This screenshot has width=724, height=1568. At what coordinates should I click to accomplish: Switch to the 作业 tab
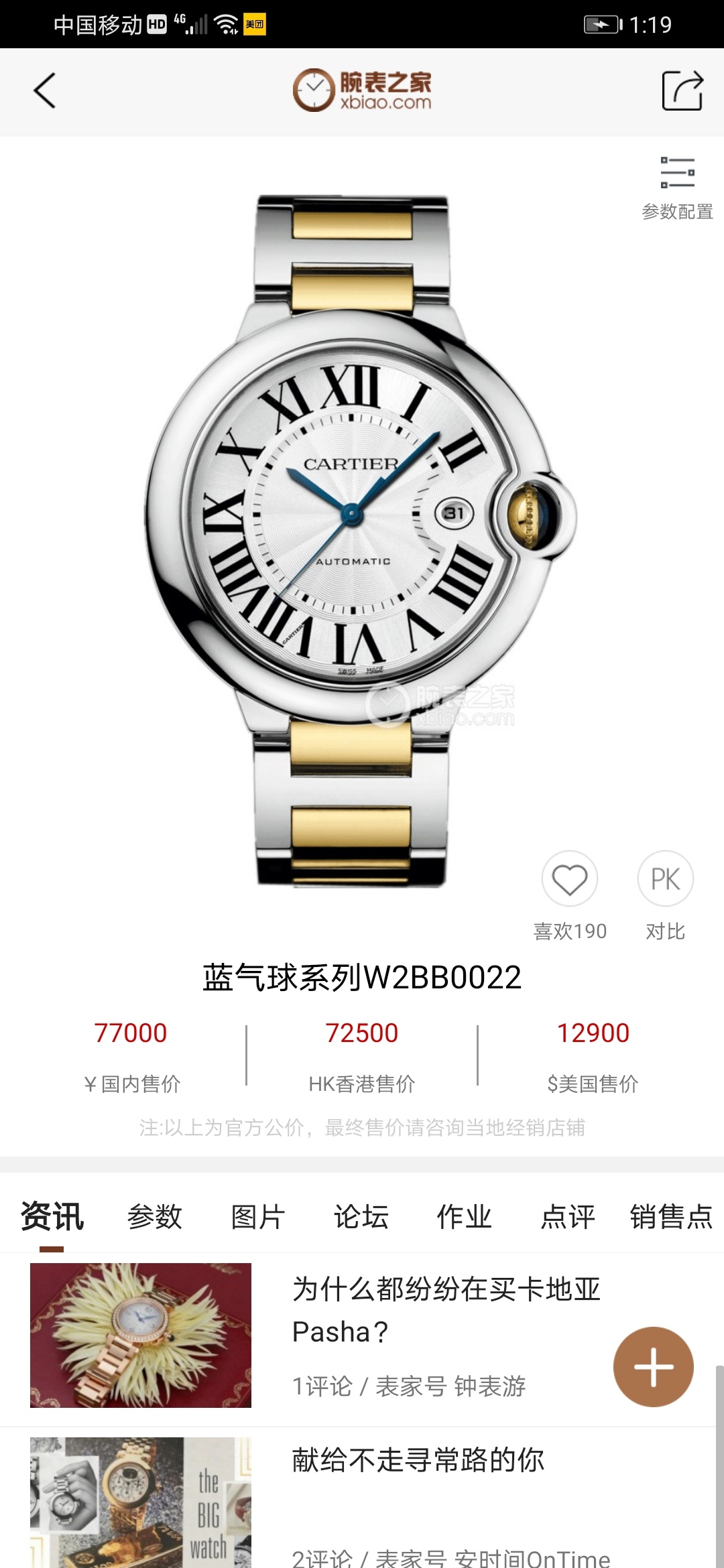465,1216
